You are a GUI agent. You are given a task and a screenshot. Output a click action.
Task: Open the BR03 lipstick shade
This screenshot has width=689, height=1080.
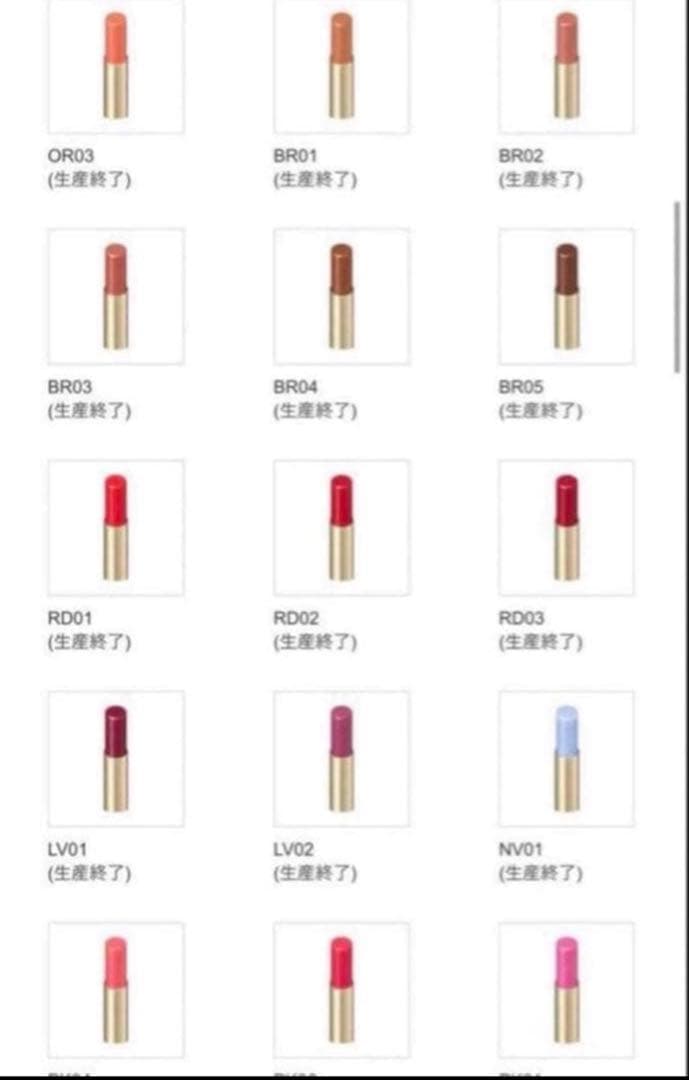pos(116,296)
